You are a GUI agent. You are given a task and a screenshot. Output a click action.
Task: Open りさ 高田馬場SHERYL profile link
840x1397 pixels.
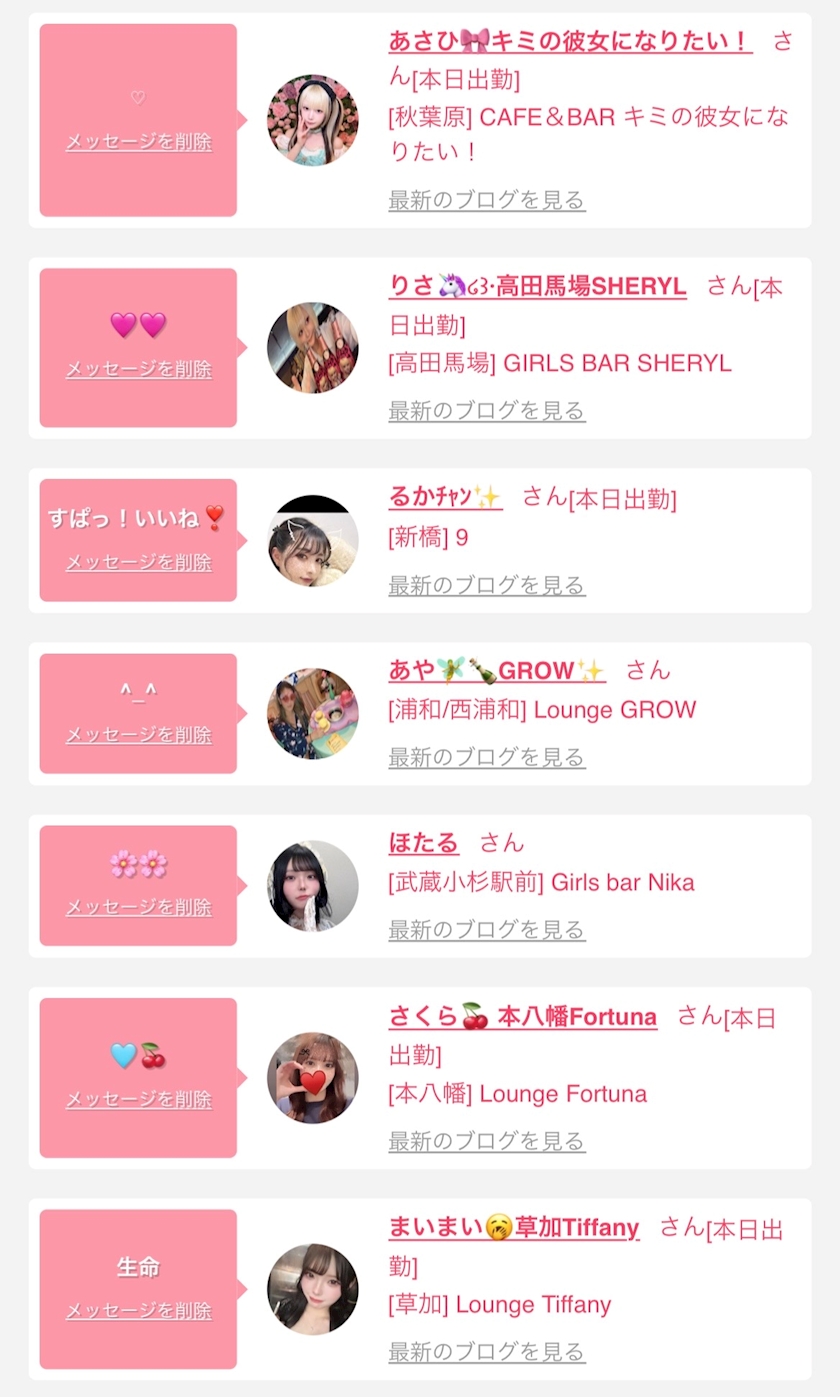pos(538,286)
